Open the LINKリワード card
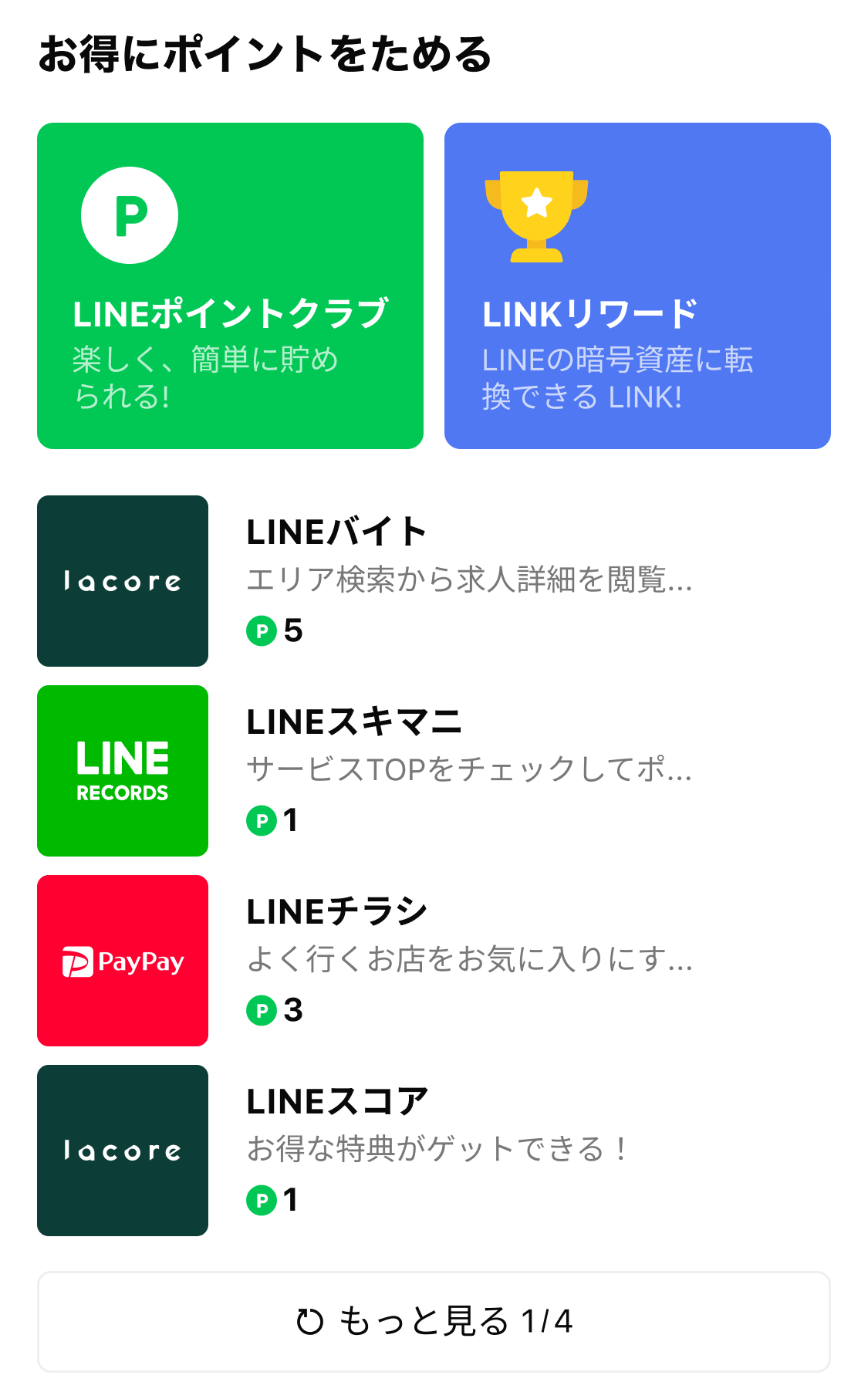The width and height of the screenshot is (868, 1399). click(x=637, y=286)
